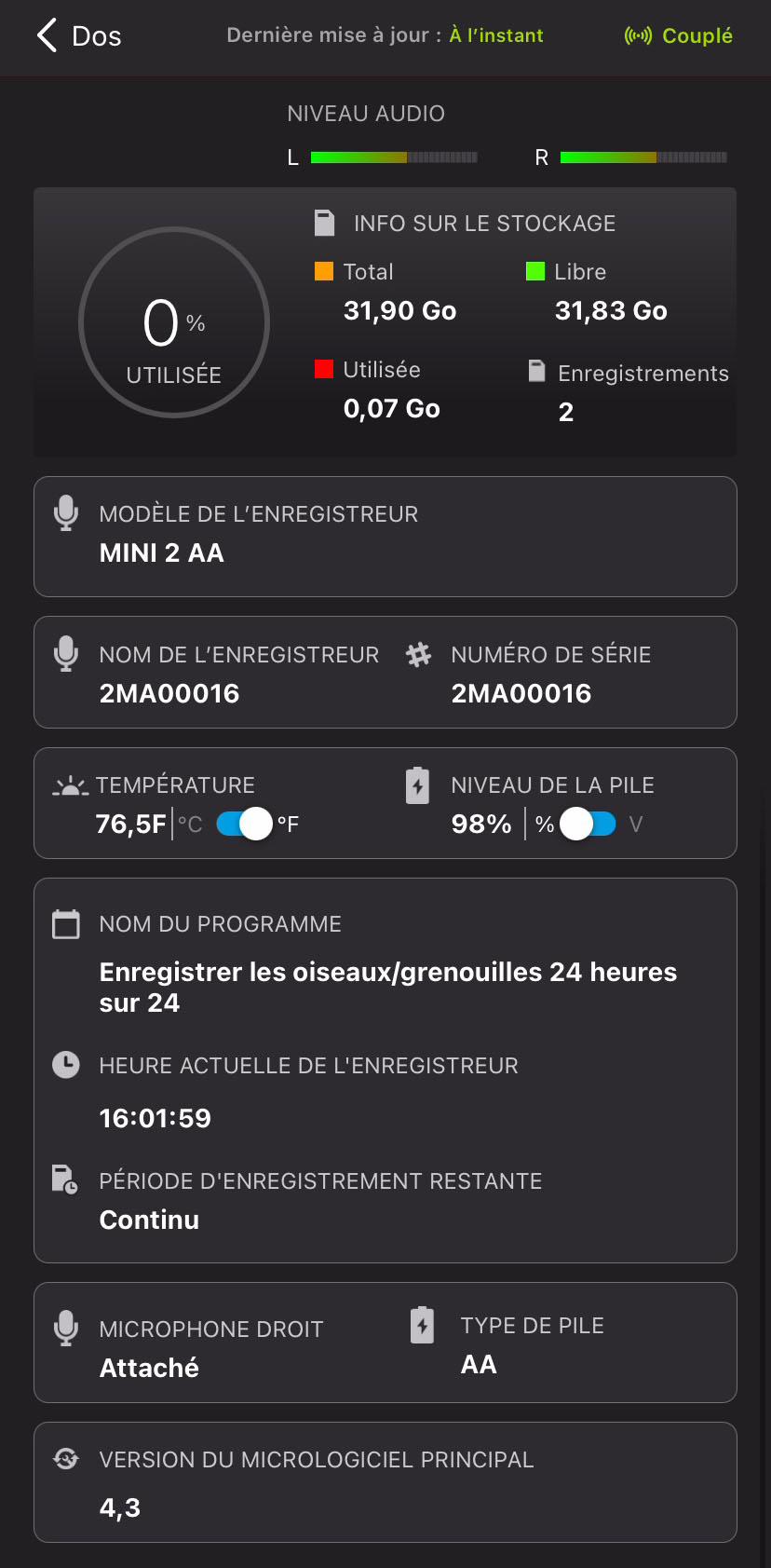
Task: Tap the recording-clock icon beside PÉRIODE D'ENREGISTREMENT RESTANTE
Action: (65, 1179)
